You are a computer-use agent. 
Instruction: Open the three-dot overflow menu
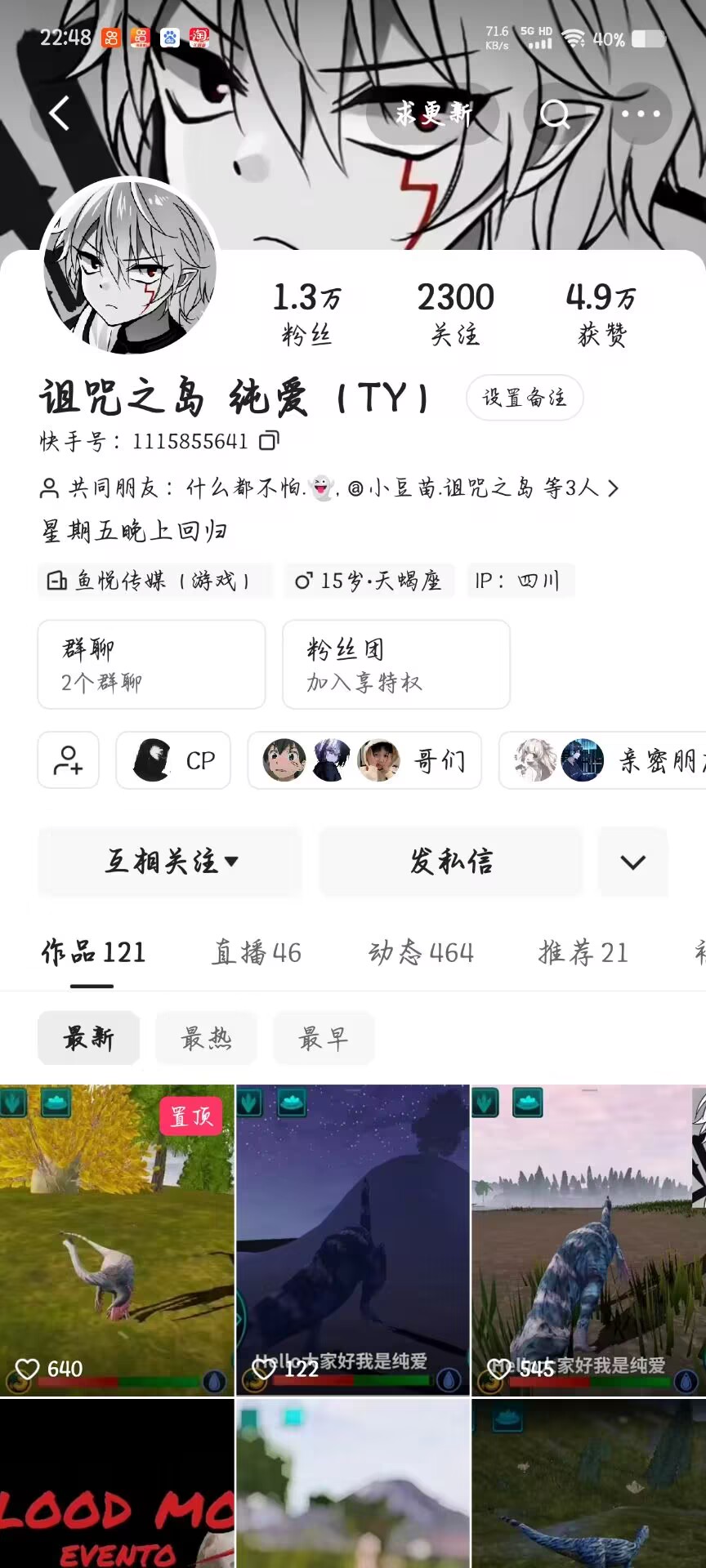tap(640, 114)
